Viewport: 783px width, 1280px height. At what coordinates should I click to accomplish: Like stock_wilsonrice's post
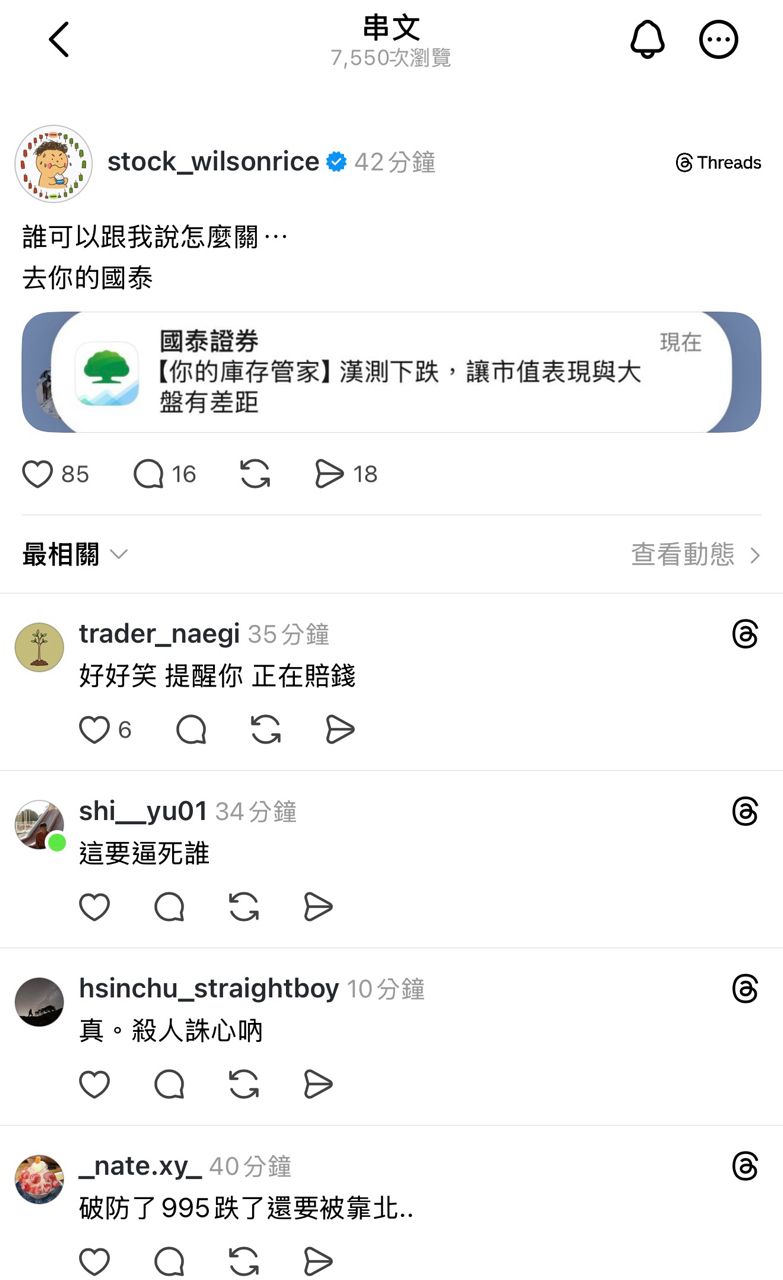click(x=38, y=474)
